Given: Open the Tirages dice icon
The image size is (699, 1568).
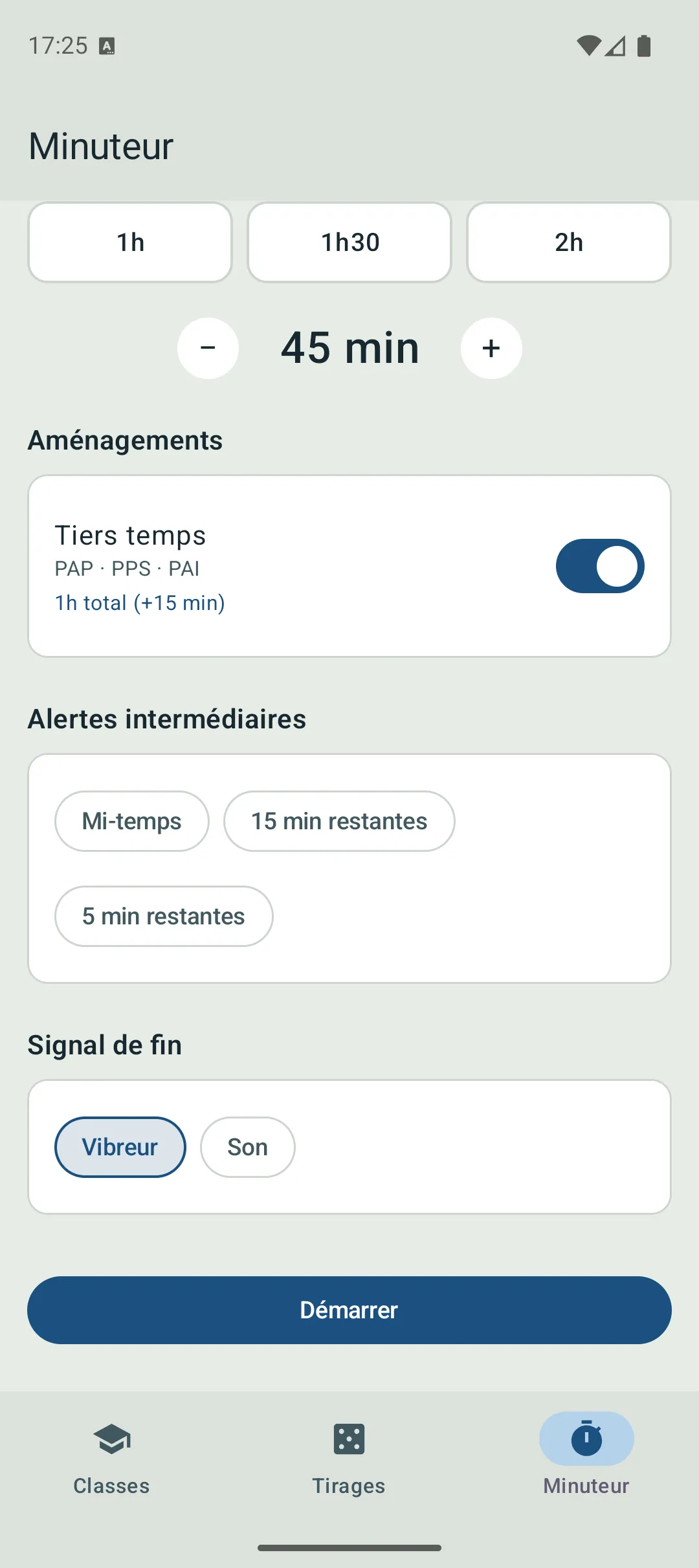Looking at the screenshot, I should (349, 1439).
